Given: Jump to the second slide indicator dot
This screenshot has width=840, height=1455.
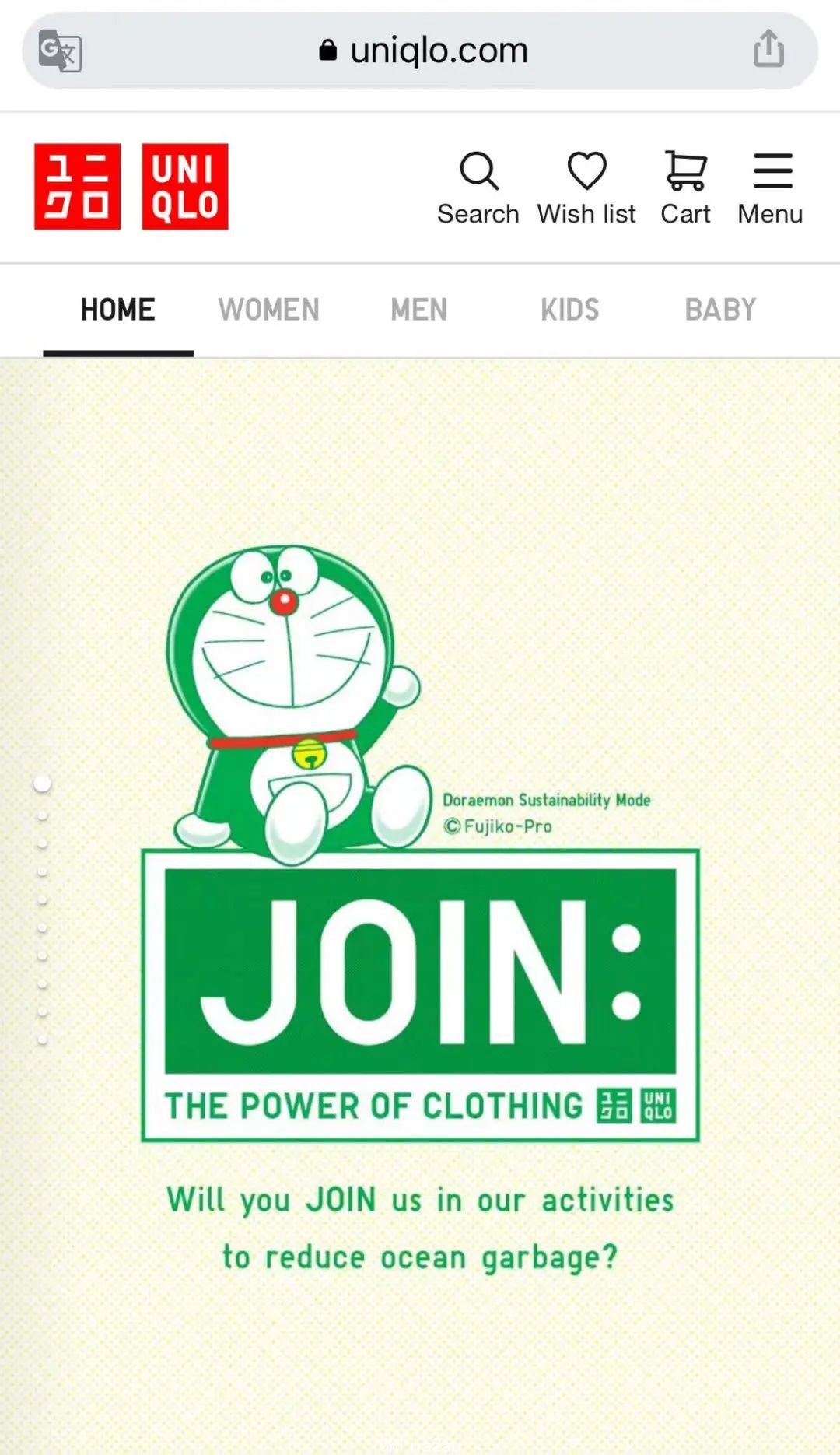Looking at the screenshot, I should (x=43, y=816).
